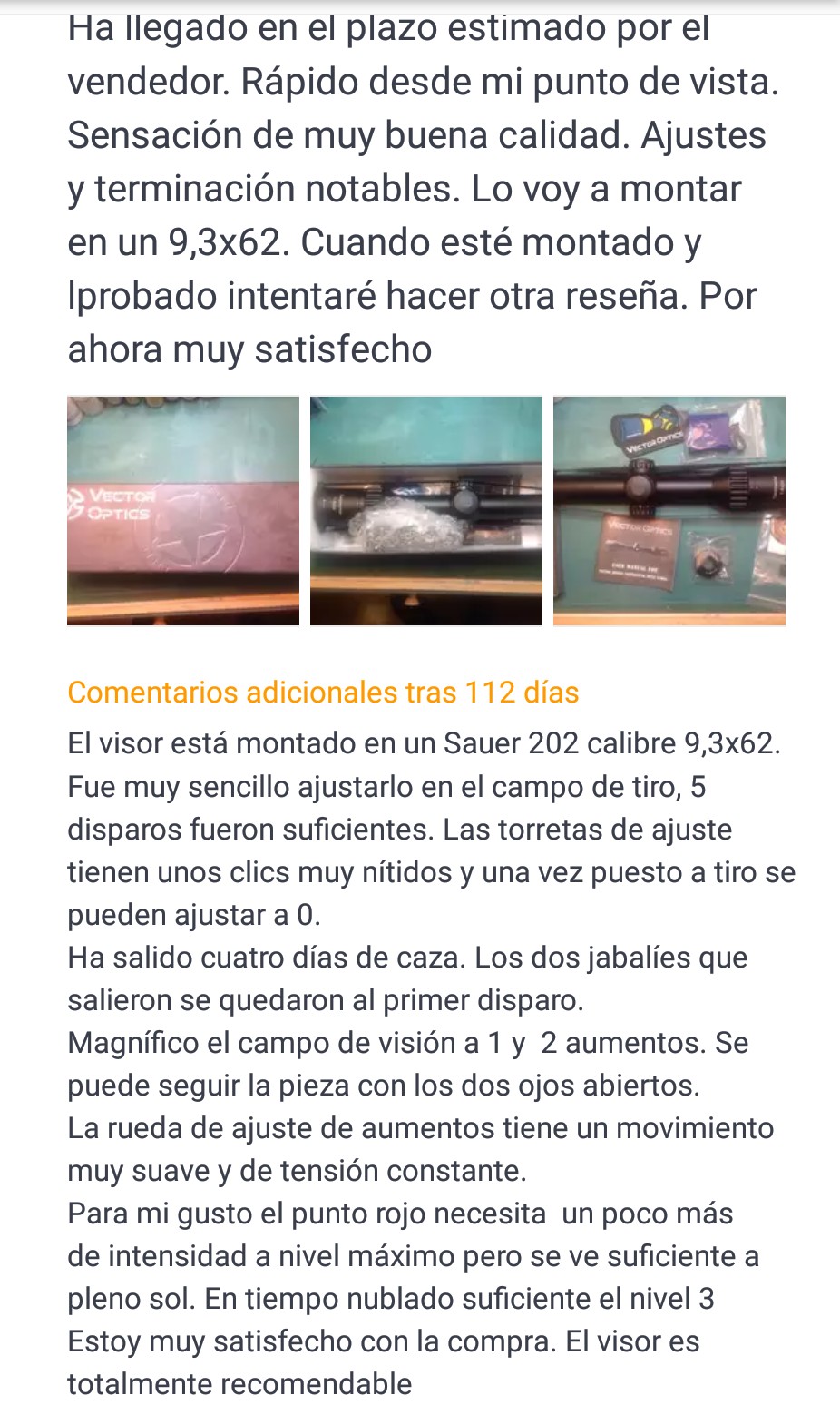Enlarge the photo of scope with accessories

(669, 511)
